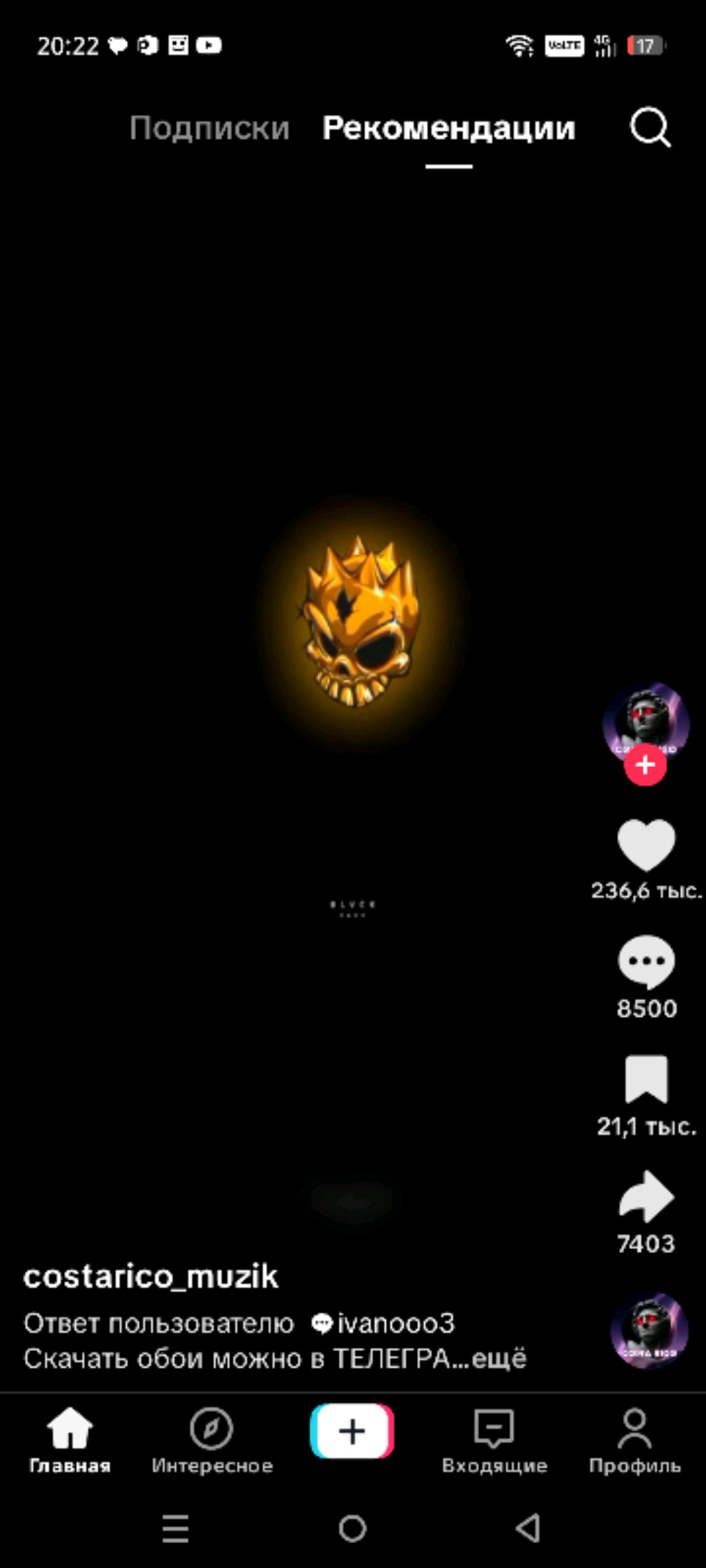This screenshot has height=1568, width=706.
Task: Tap the system back triangle
Action: pyautogui.click(x=528, y=1528)
